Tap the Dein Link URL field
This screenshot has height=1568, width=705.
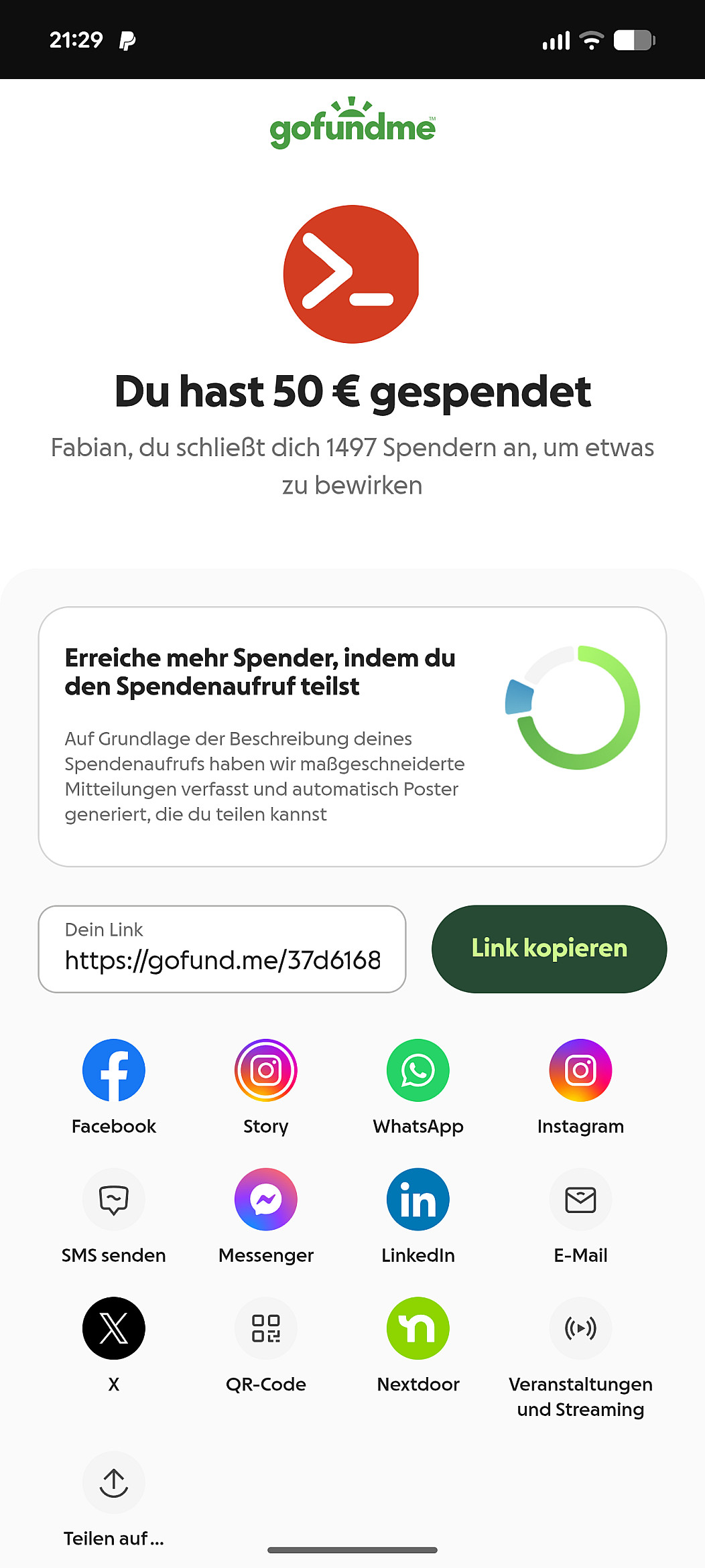point(222,949)
